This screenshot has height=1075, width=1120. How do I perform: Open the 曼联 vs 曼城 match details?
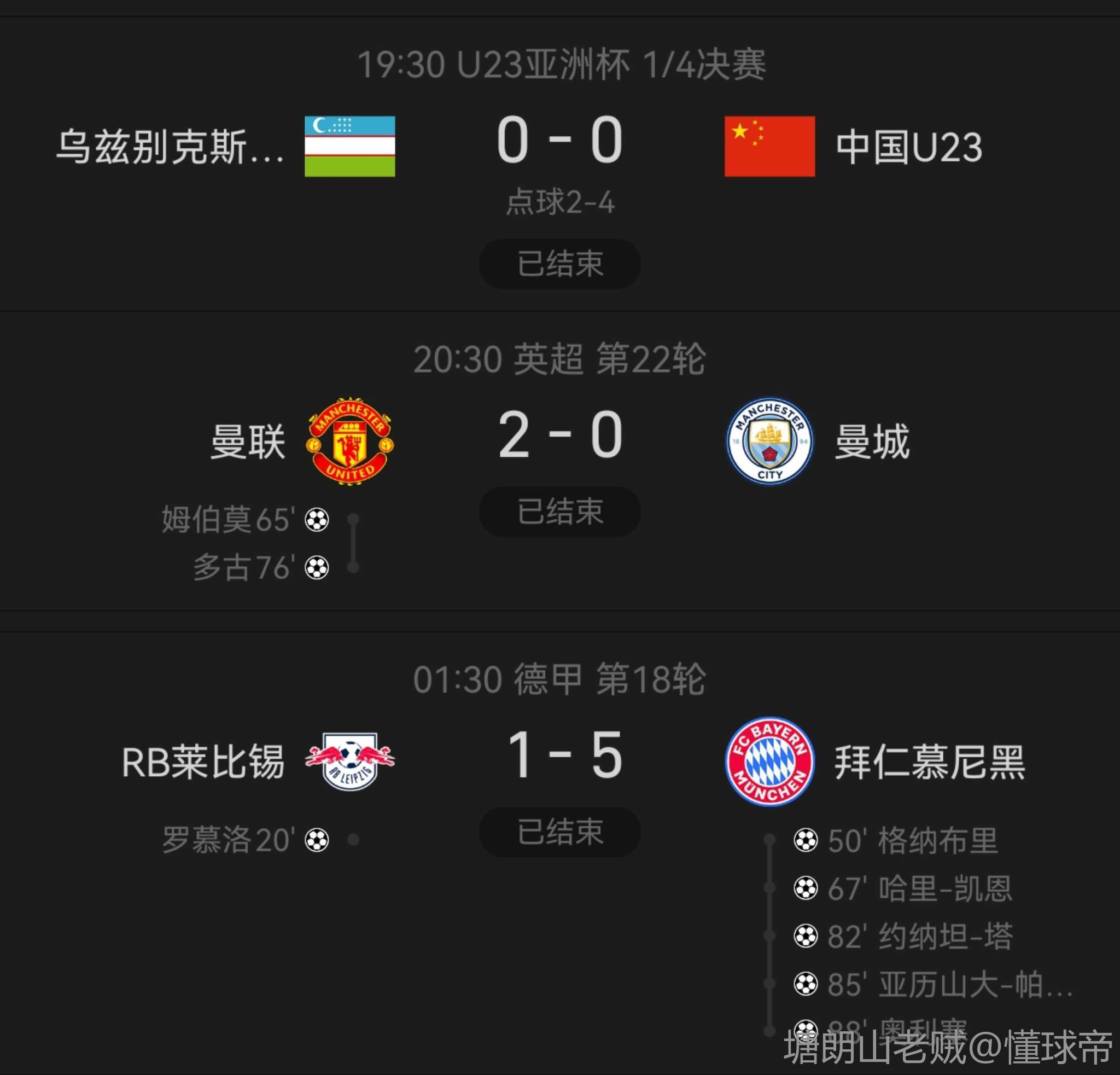pyautogui.click(x=559, y=436)
